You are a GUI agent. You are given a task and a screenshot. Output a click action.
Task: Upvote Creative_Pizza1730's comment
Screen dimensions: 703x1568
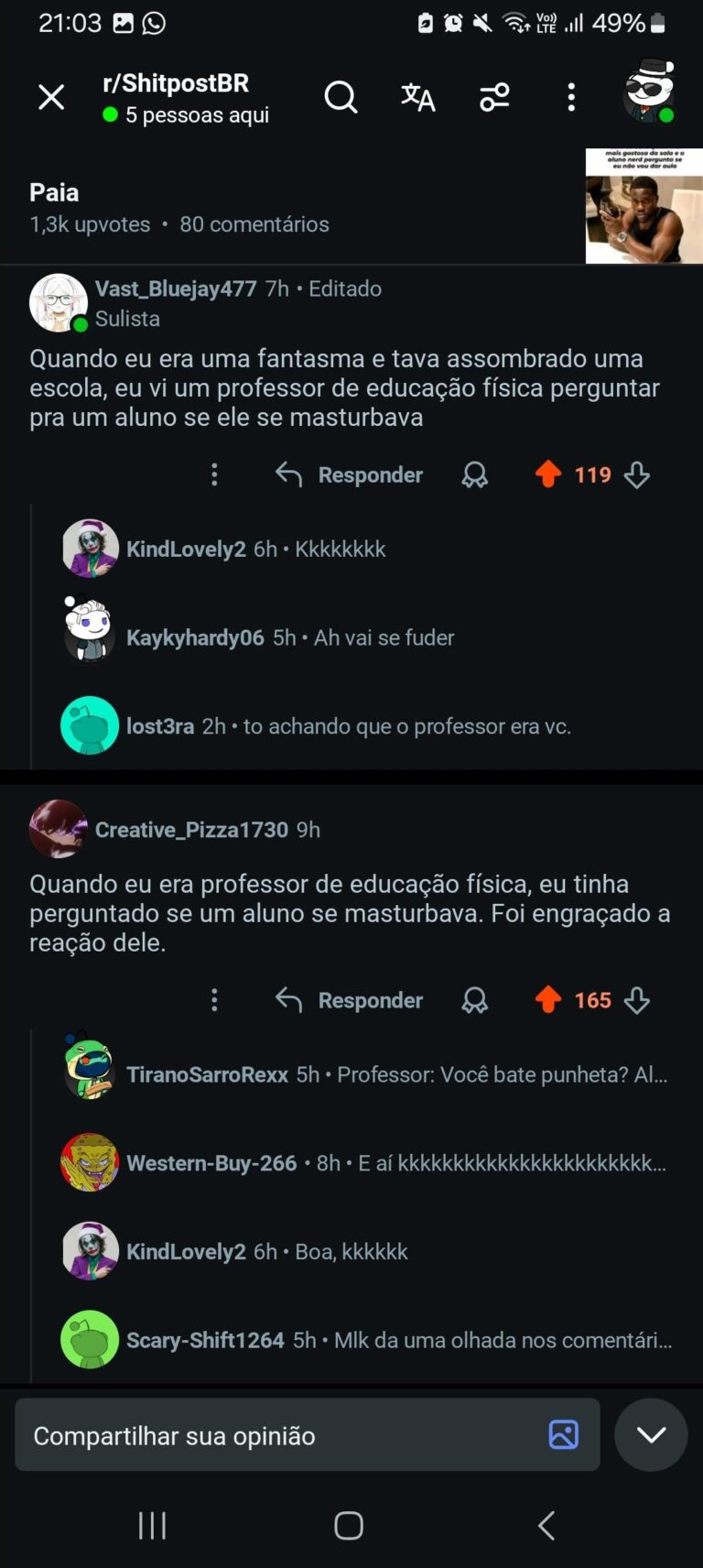point(548,1000)
